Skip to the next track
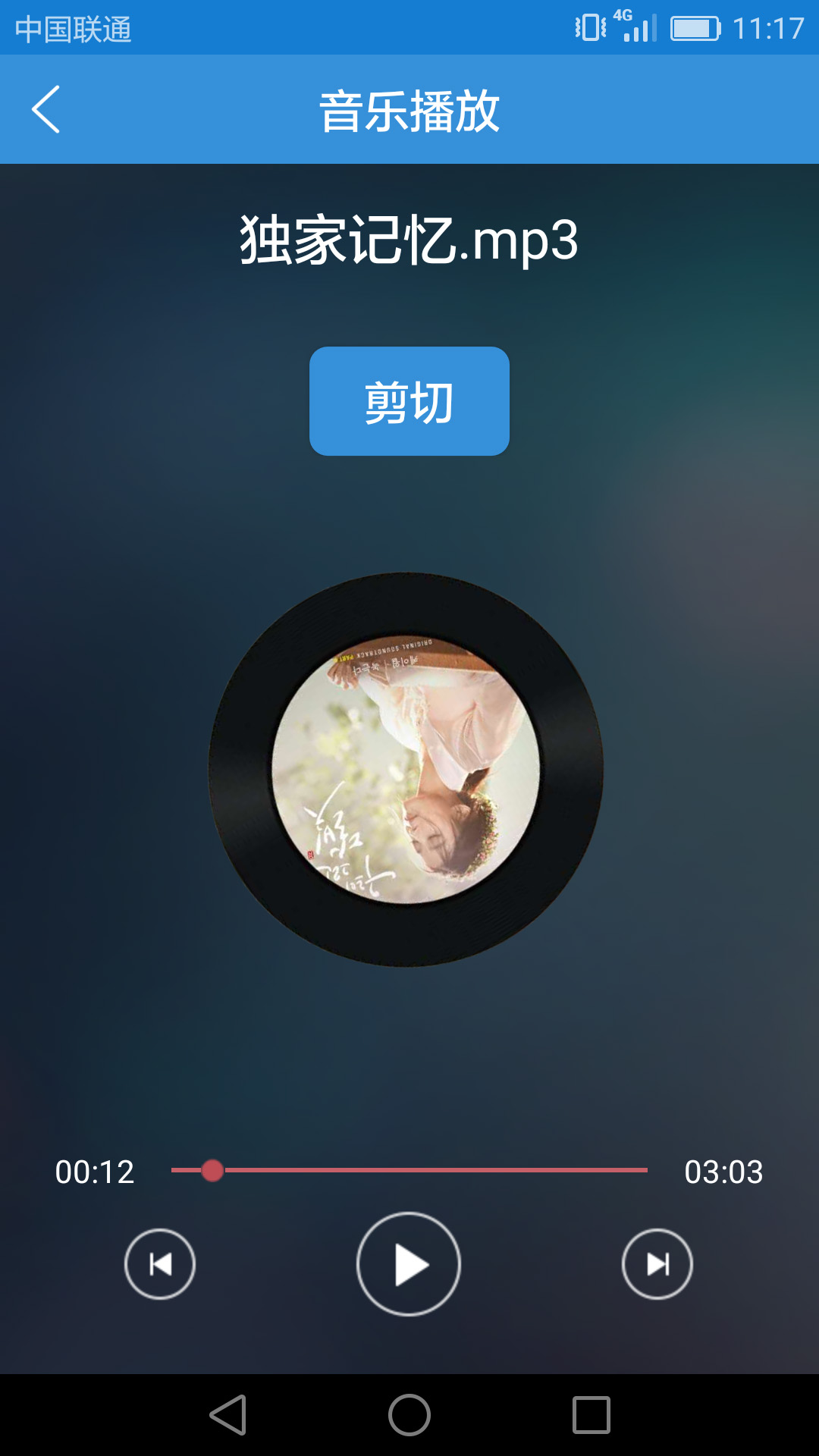Image resolution: width=819 pixels, height=1456 pixels. [x=657, y=1263]
